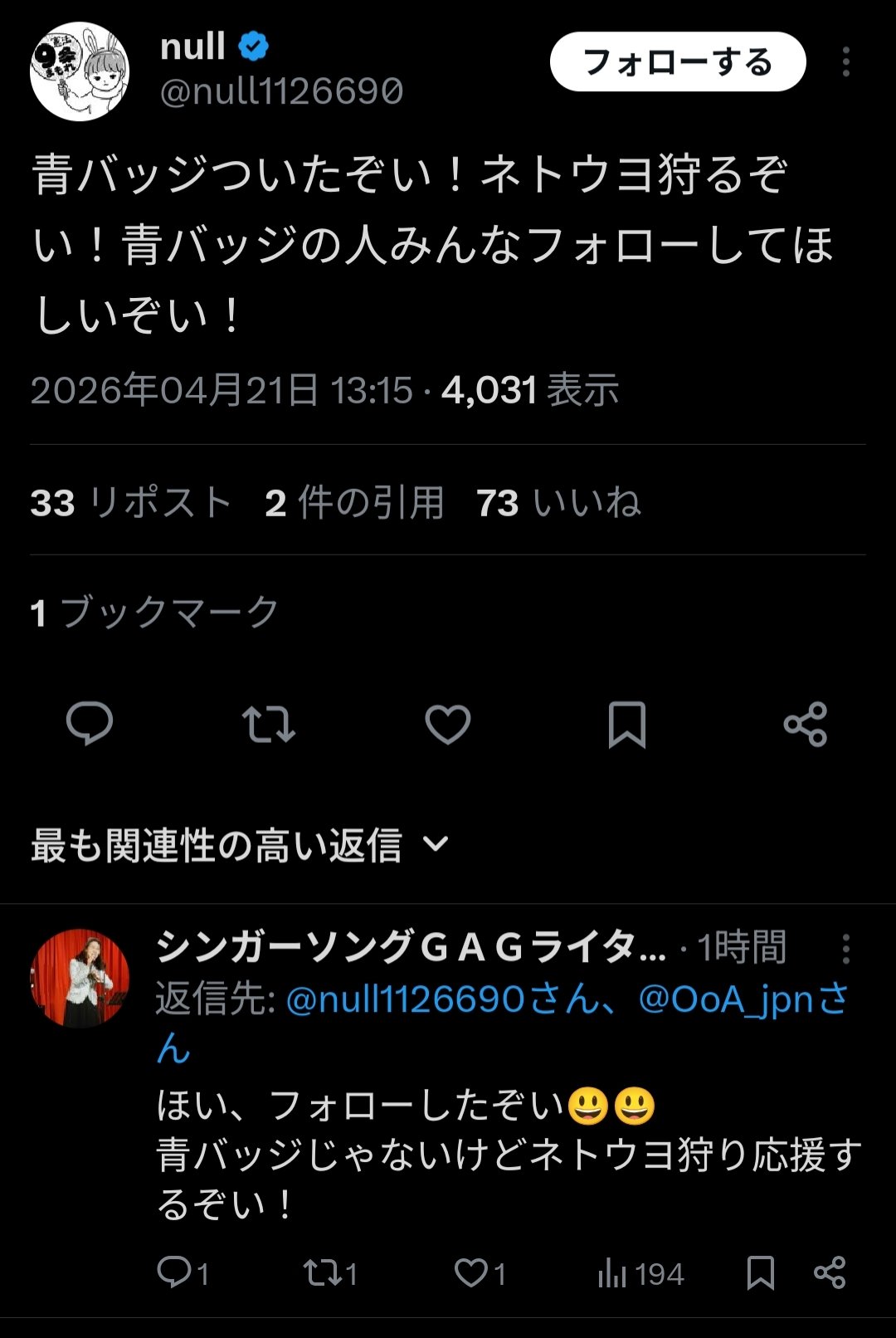896x1338 pixels.
Task: Follow null with the フォローする button
Action: click(677, 62)
